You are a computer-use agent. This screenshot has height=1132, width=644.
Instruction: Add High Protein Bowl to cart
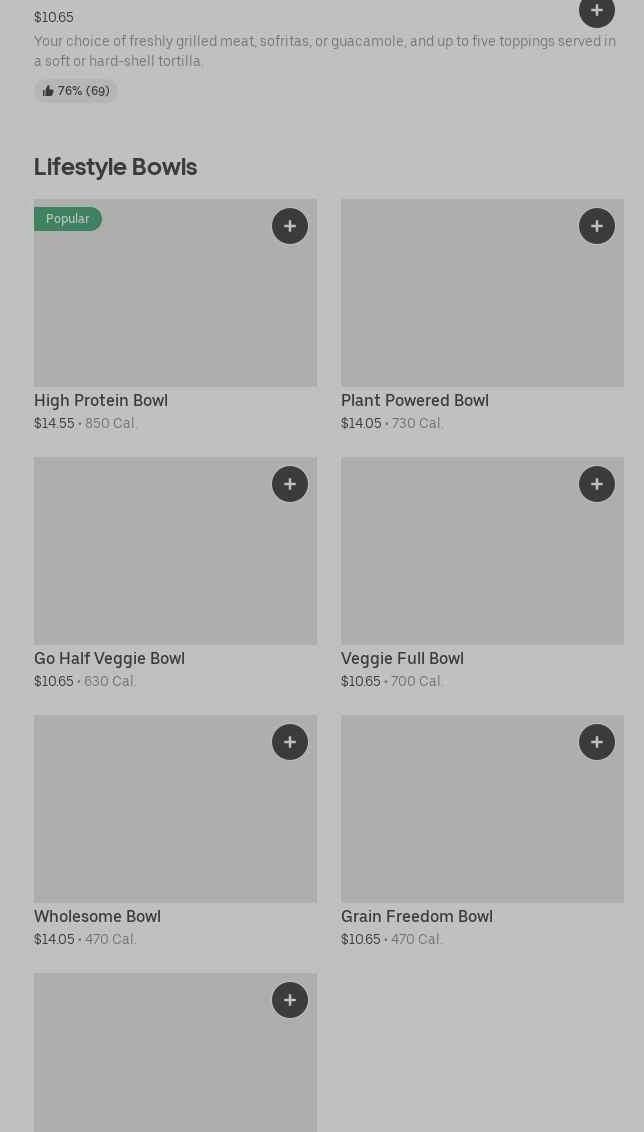point(290,226)
